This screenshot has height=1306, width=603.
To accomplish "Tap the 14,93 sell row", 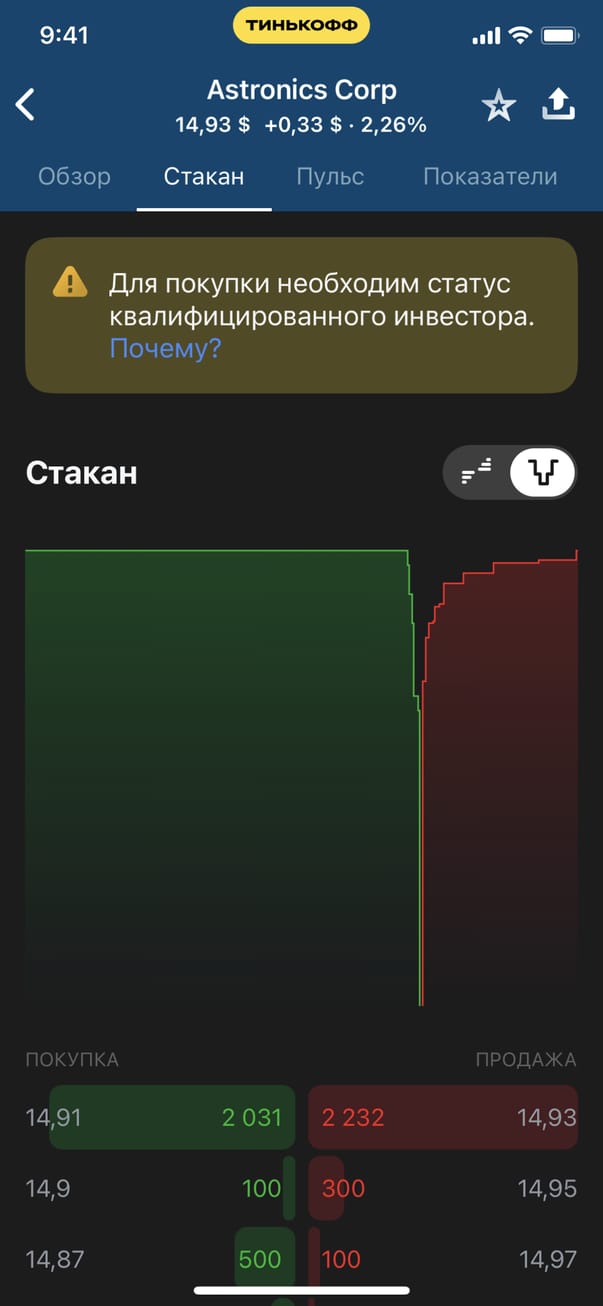I will [x=442, y=1117].
